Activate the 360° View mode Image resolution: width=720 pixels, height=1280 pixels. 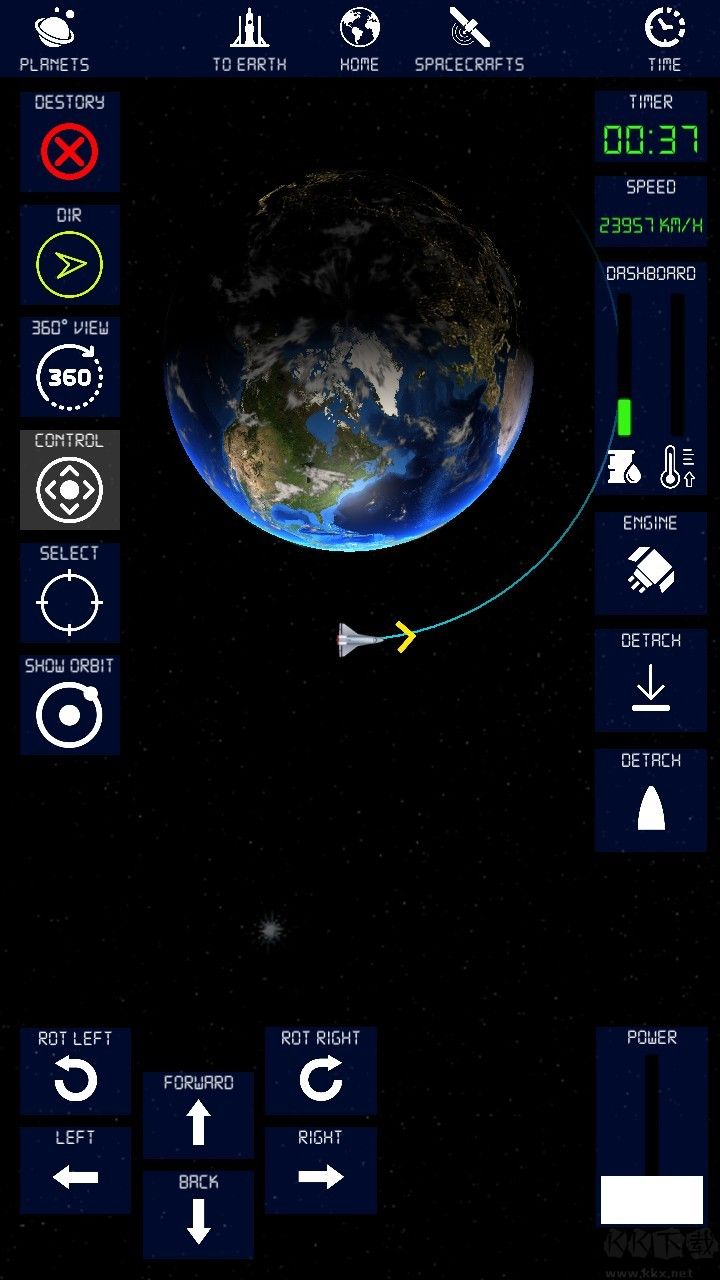point(69,376)
